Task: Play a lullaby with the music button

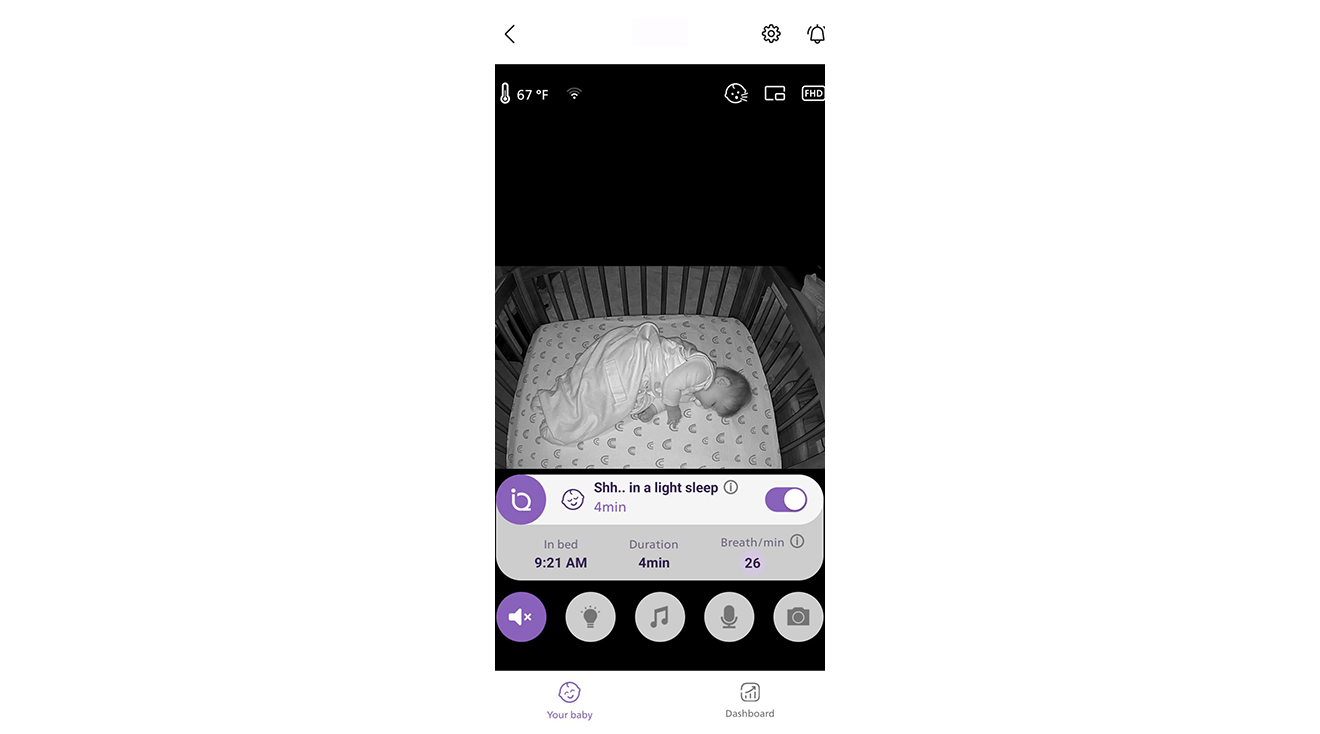Action: 660,617
